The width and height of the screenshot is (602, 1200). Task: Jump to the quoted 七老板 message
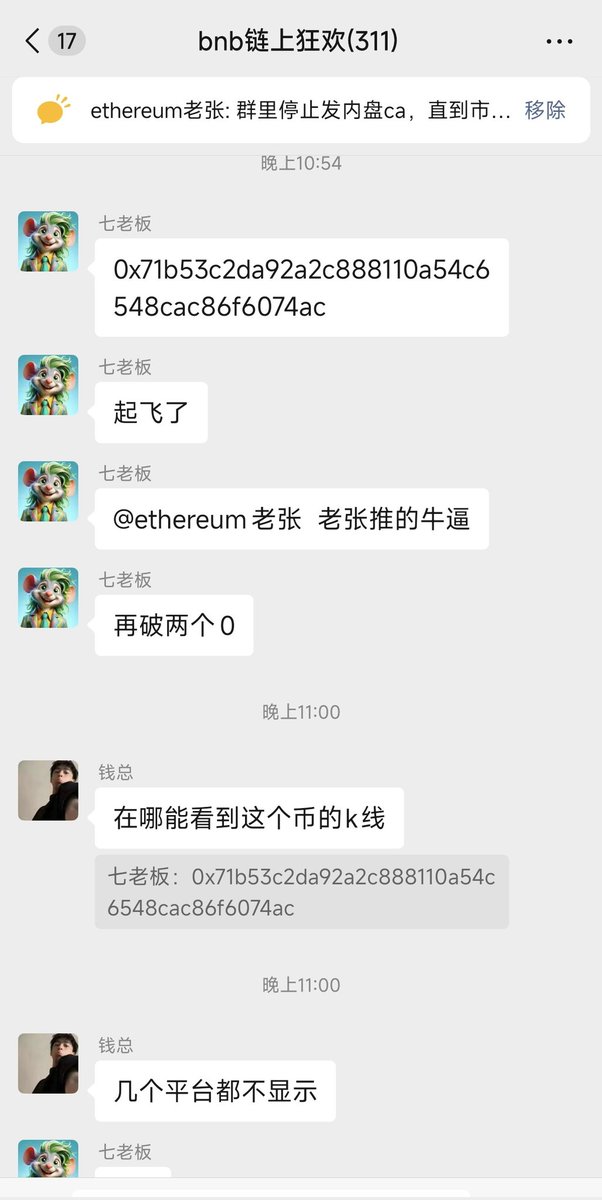coord(301,891)
